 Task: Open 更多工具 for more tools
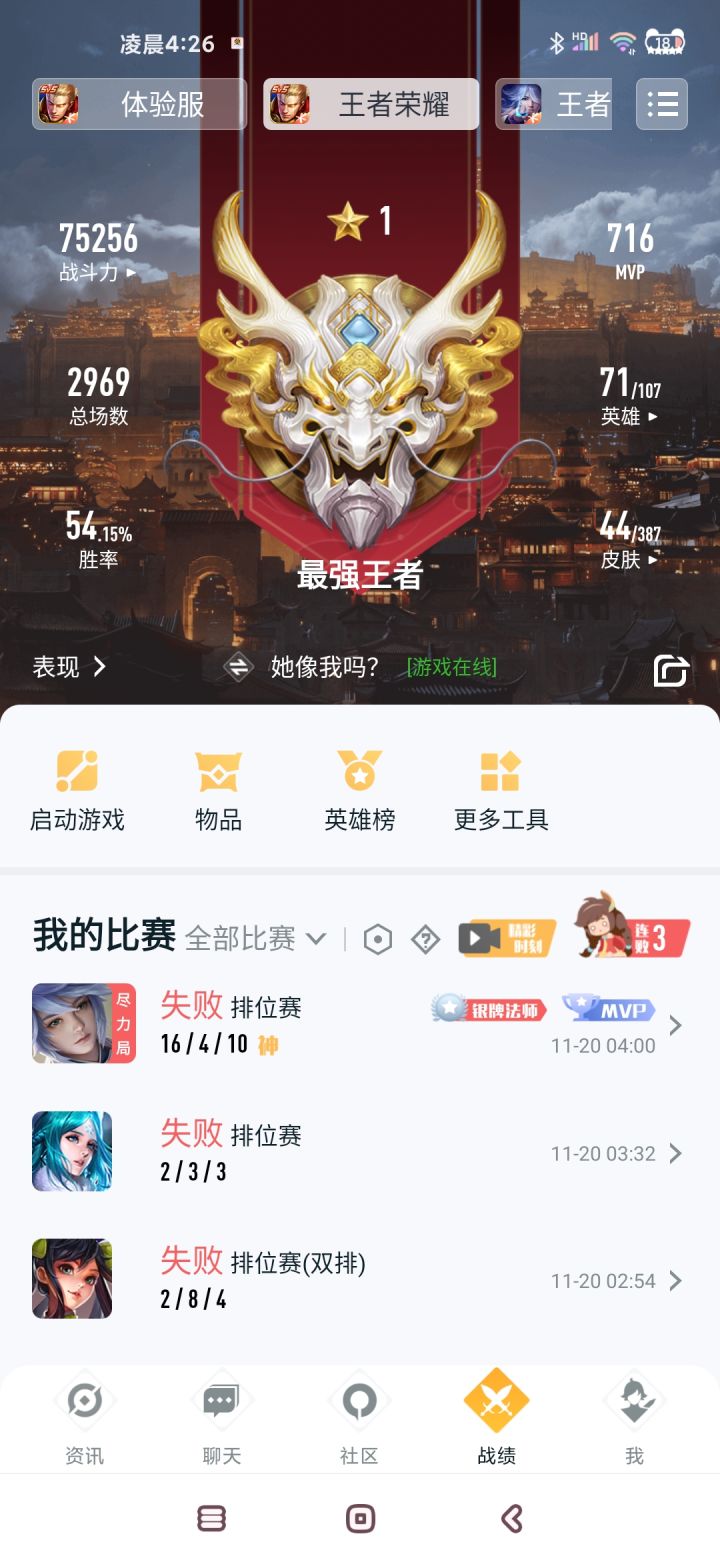click(499, 790)
